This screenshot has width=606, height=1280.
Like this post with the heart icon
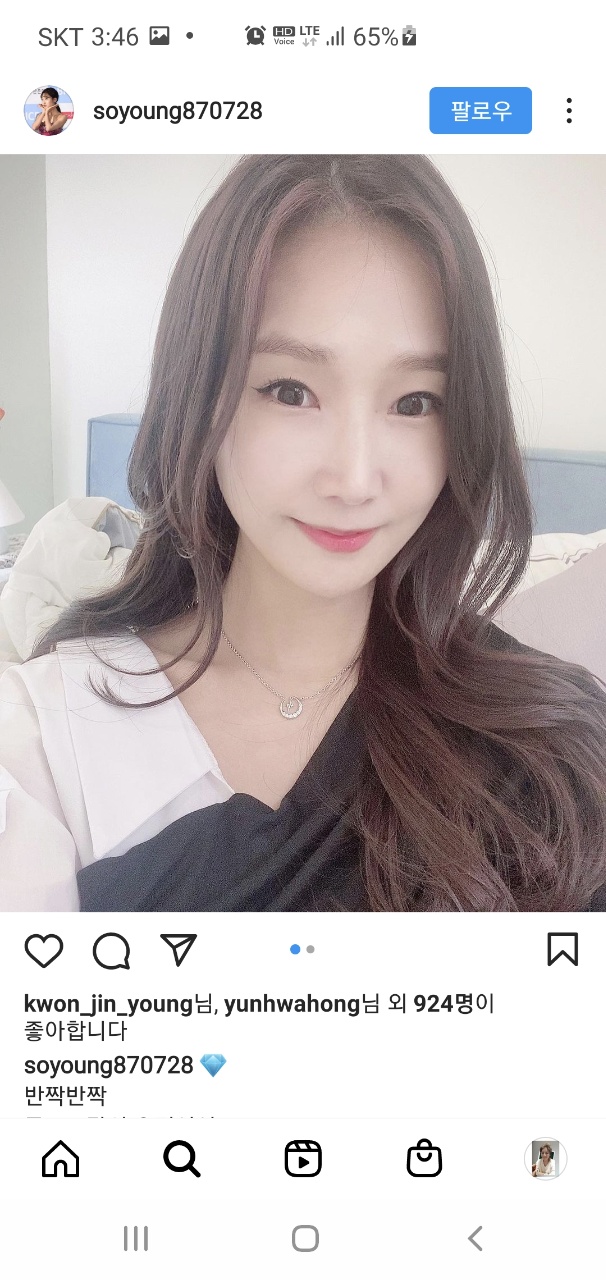pyautogui.click(x=43, y=950)
